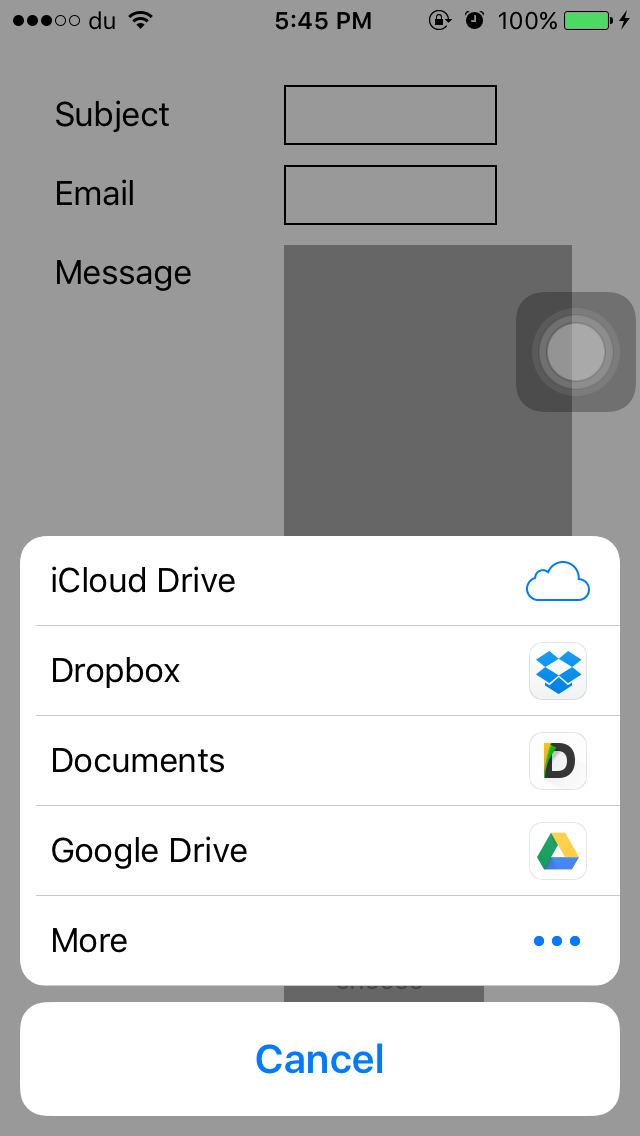The width and height of the screenshot is (640, 1136).
Task: Open the Documents location
Action: 320,760
